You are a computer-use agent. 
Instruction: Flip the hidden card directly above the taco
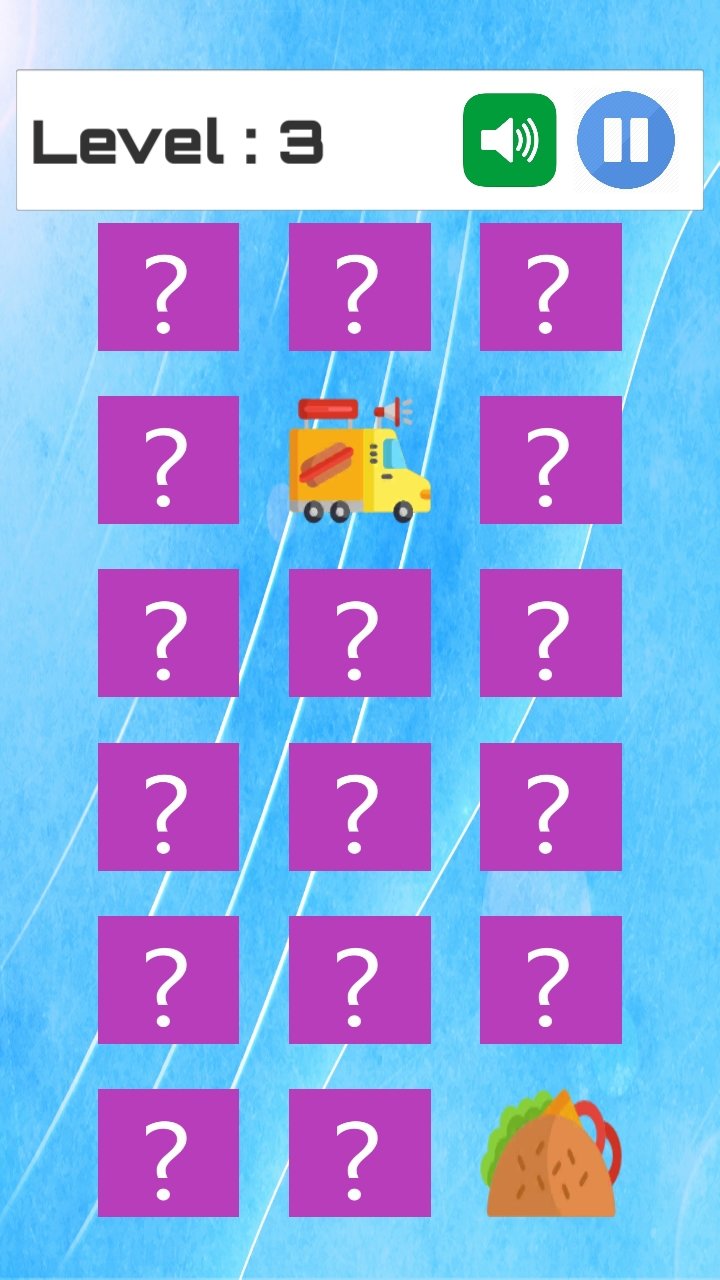551,980
